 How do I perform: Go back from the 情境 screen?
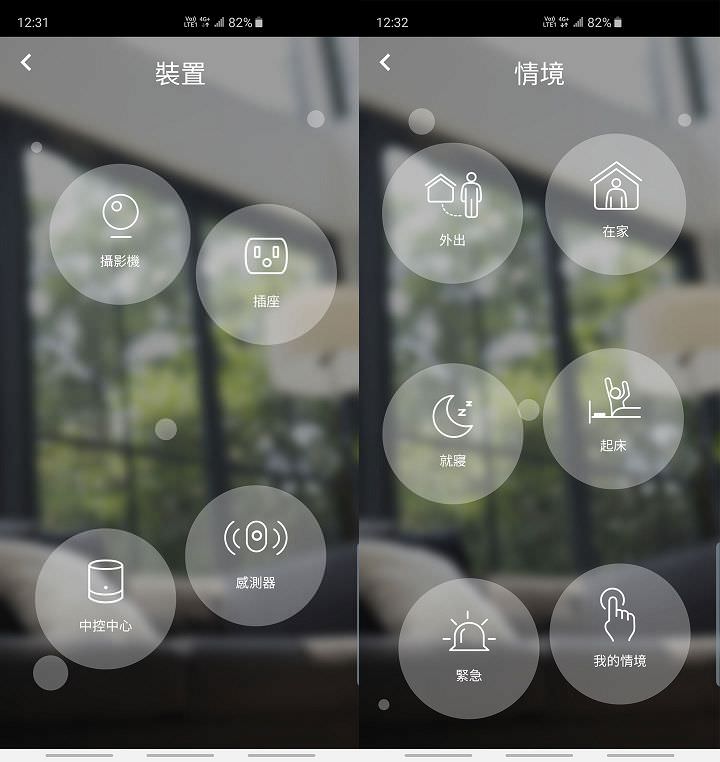point(385,62)
